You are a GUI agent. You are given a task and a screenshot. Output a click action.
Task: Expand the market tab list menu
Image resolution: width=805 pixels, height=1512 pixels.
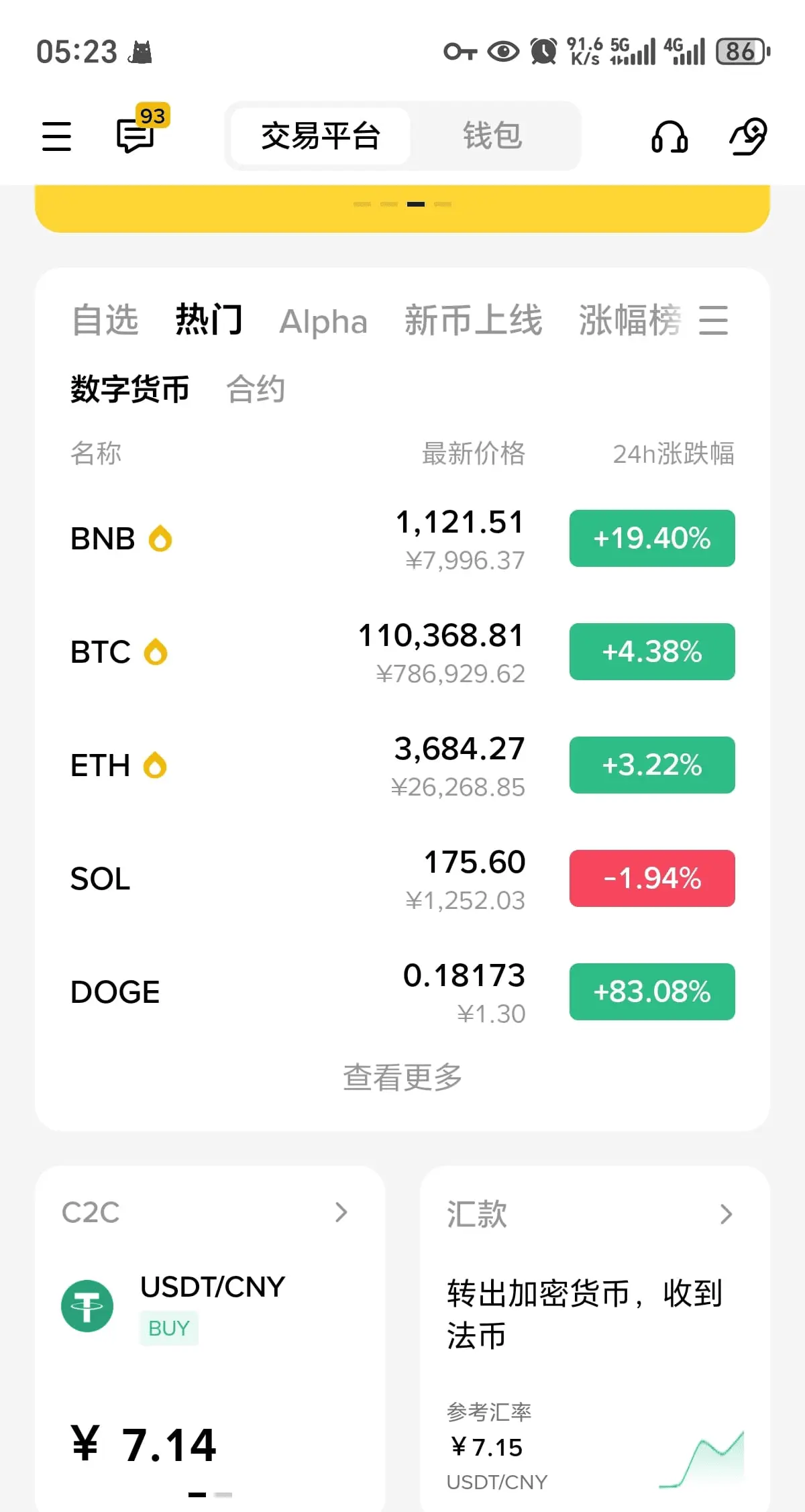click(x=713, y=320)
